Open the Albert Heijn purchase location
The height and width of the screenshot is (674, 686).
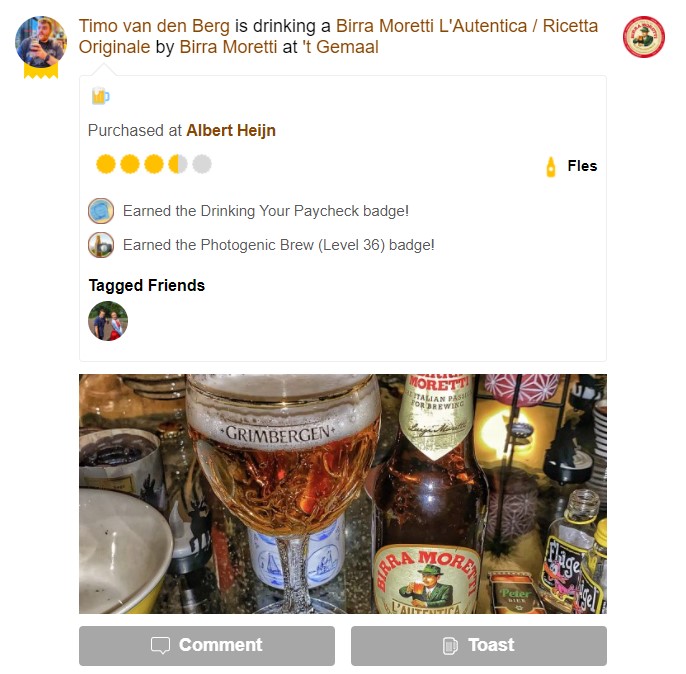click(x=231, y=130)
